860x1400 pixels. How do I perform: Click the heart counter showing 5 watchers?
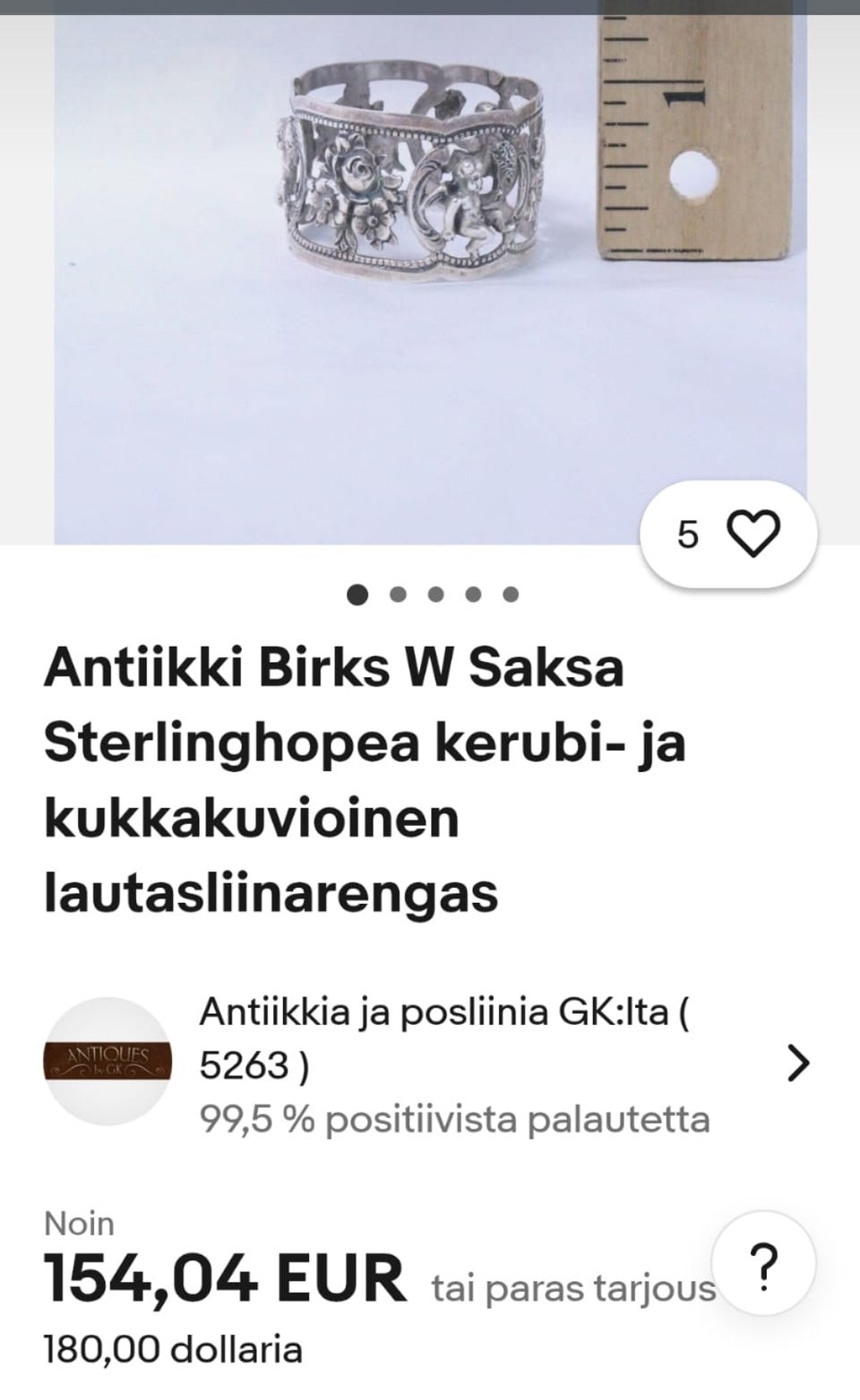(x=687, y=535)
